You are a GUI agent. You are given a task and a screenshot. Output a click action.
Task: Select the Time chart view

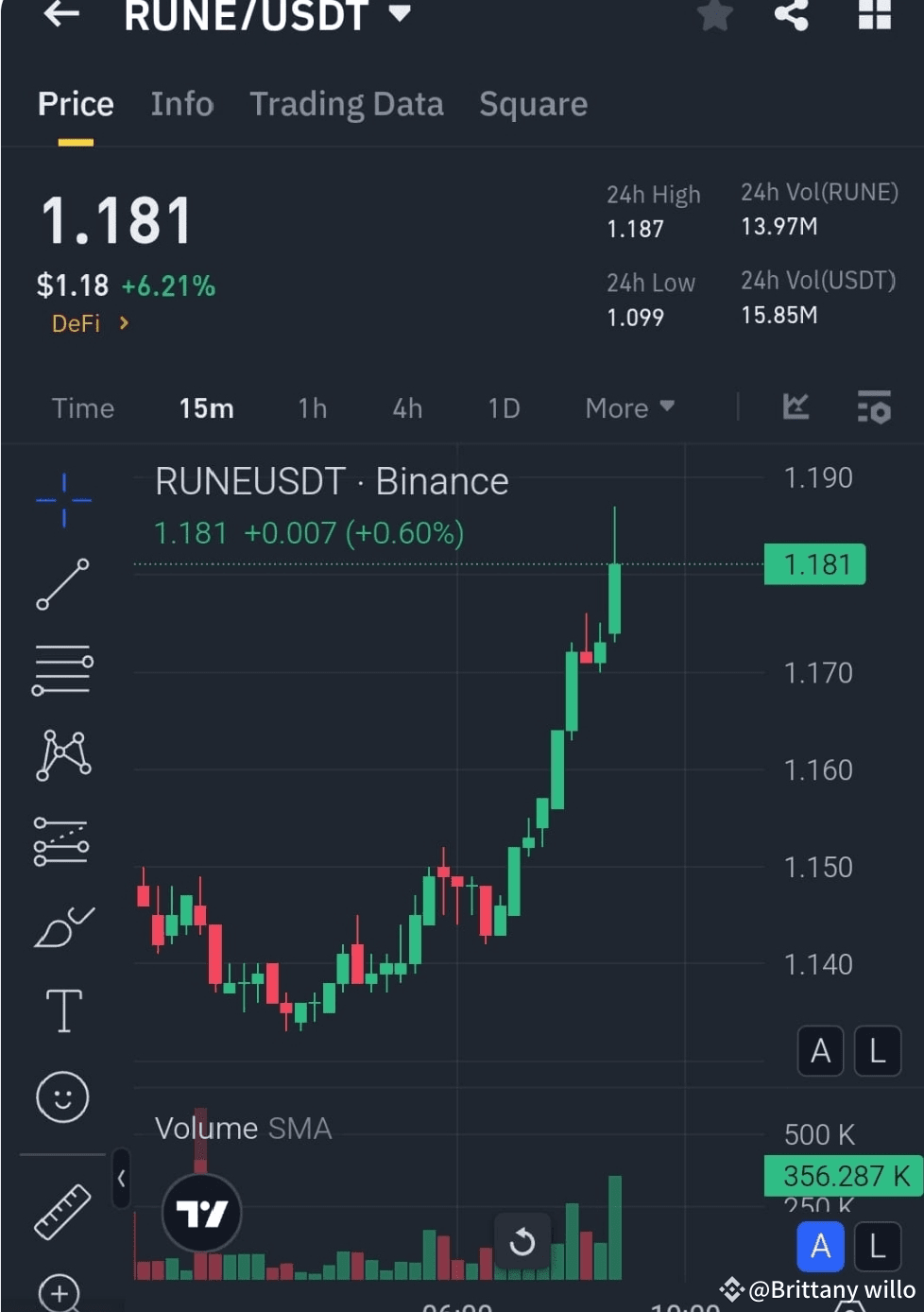(x=83, y=408)
